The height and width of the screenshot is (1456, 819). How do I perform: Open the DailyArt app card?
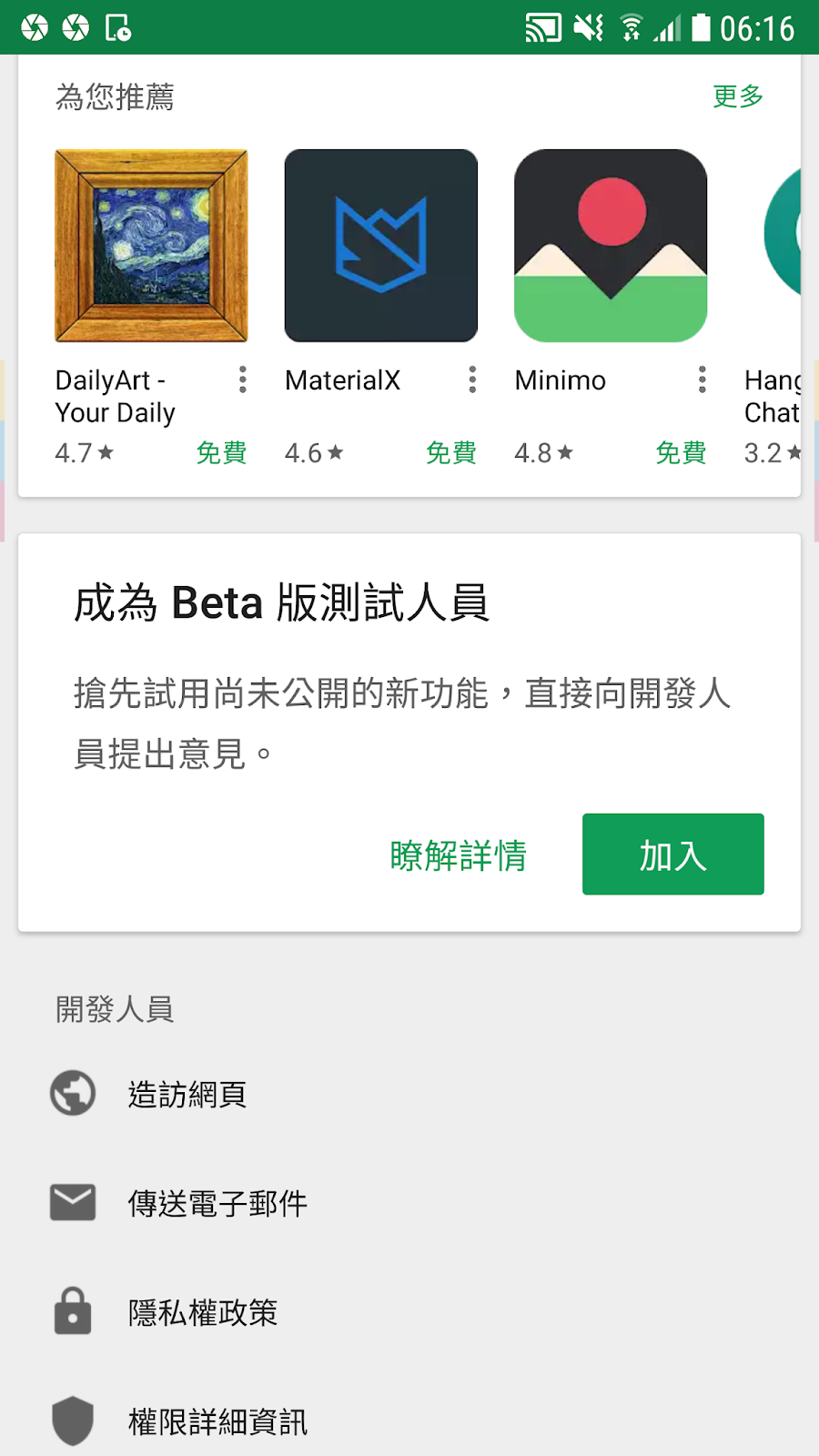(151, 308)
